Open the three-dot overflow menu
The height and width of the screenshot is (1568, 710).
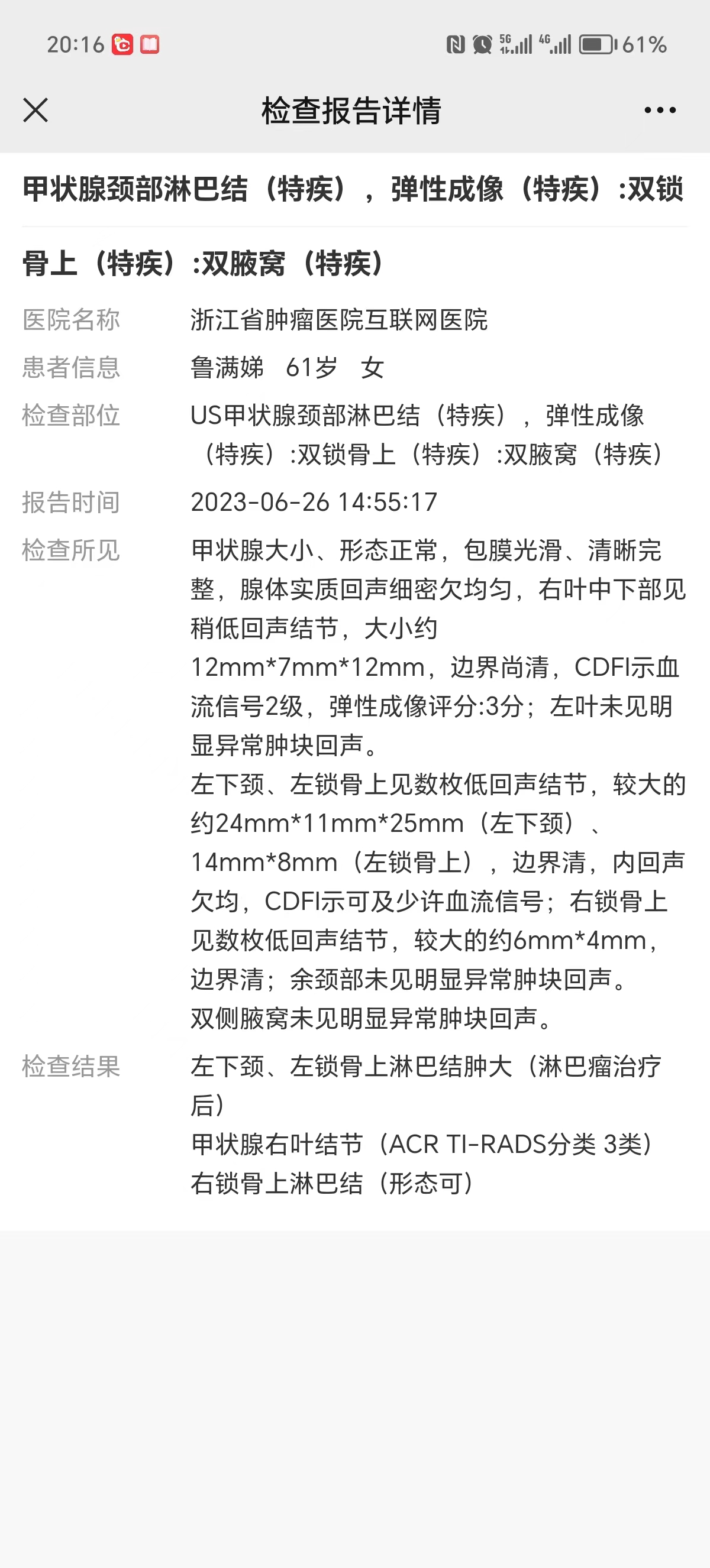(660, 110)
